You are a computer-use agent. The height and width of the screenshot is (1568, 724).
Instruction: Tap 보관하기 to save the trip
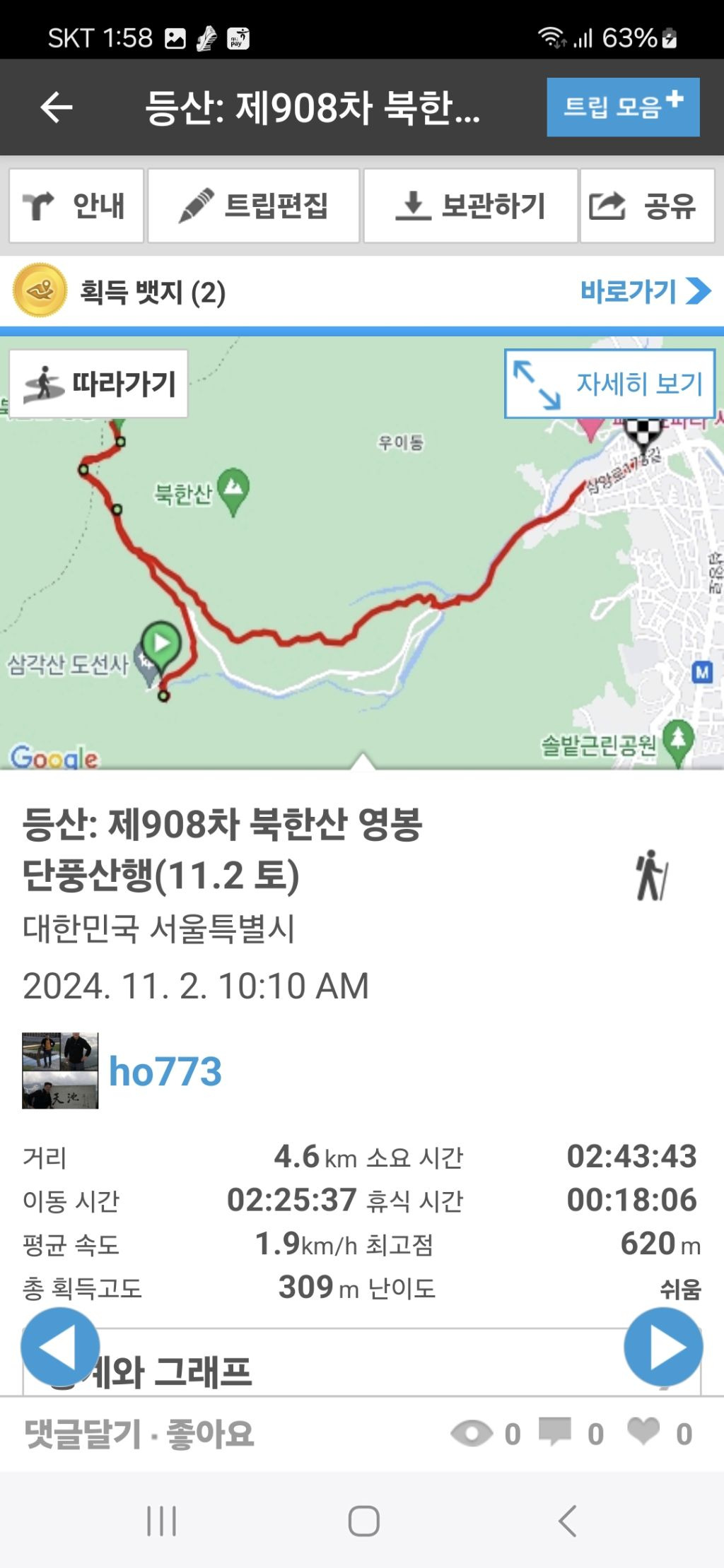[x=470, y=206]
